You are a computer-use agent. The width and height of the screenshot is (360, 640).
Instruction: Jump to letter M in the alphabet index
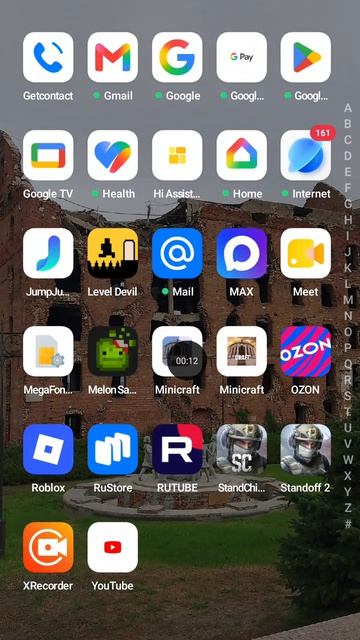coord(348,300)
